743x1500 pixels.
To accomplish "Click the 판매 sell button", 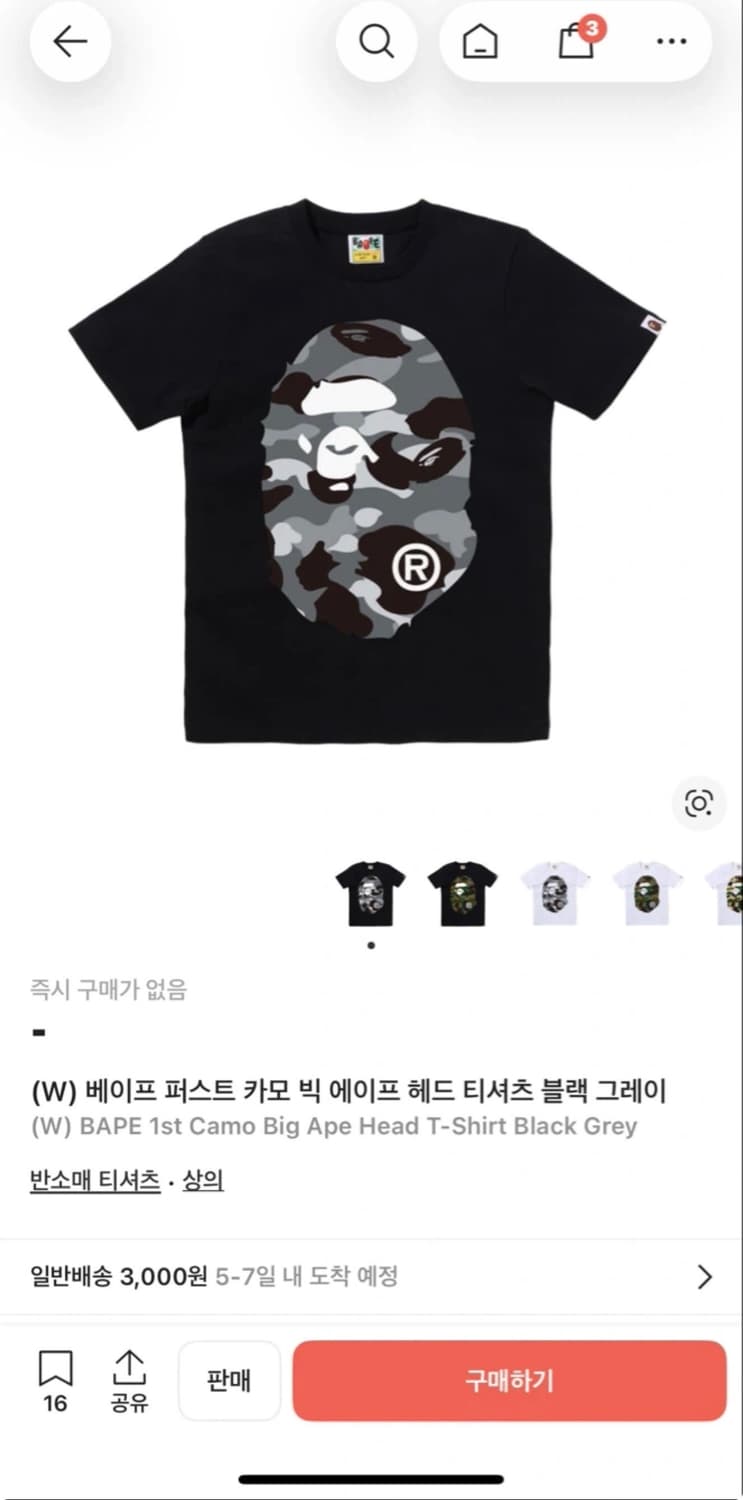I will click(x=229, y=1380).
